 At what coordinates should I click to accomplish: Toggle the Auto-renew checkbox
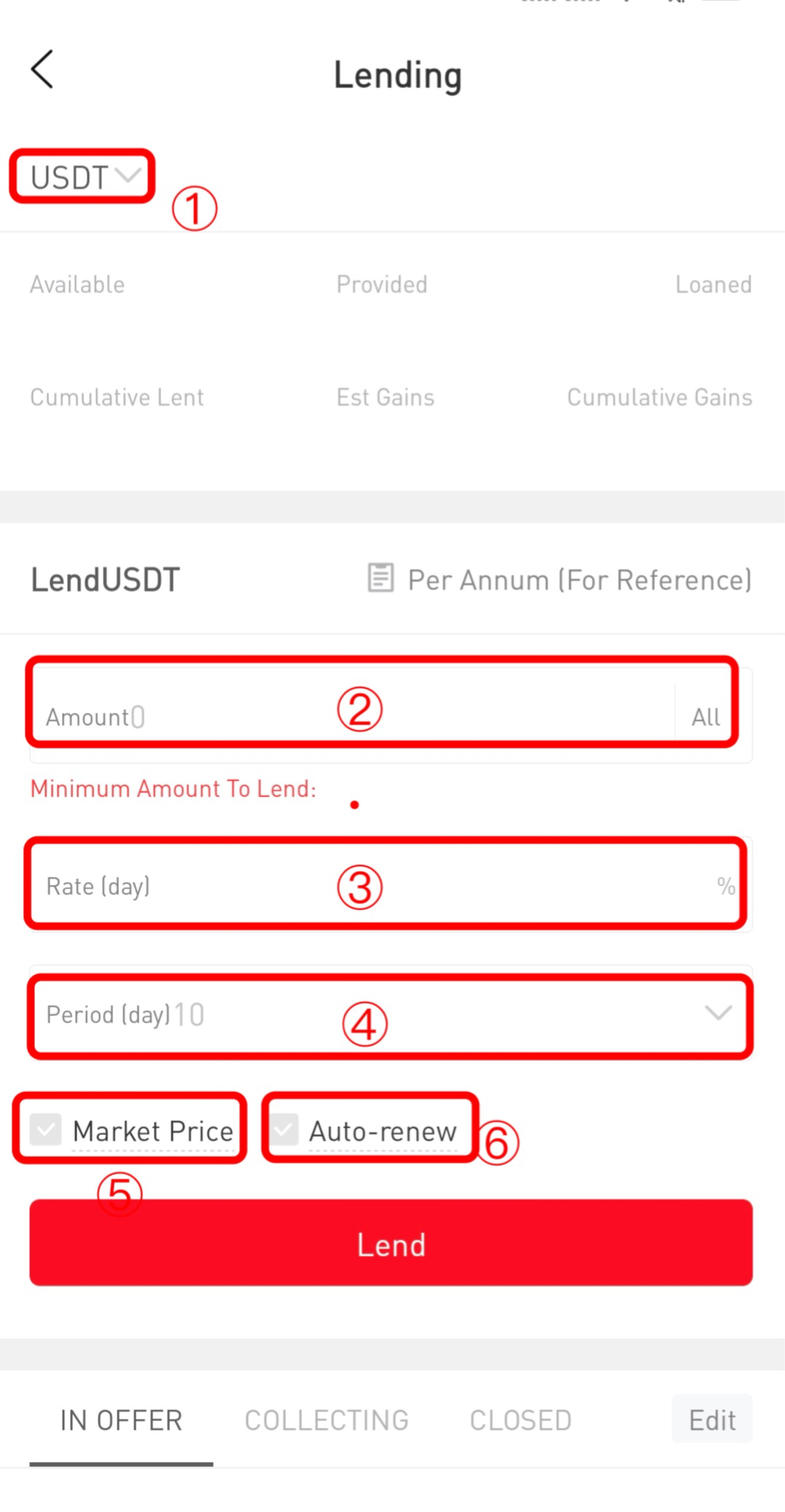(284, 1130)
